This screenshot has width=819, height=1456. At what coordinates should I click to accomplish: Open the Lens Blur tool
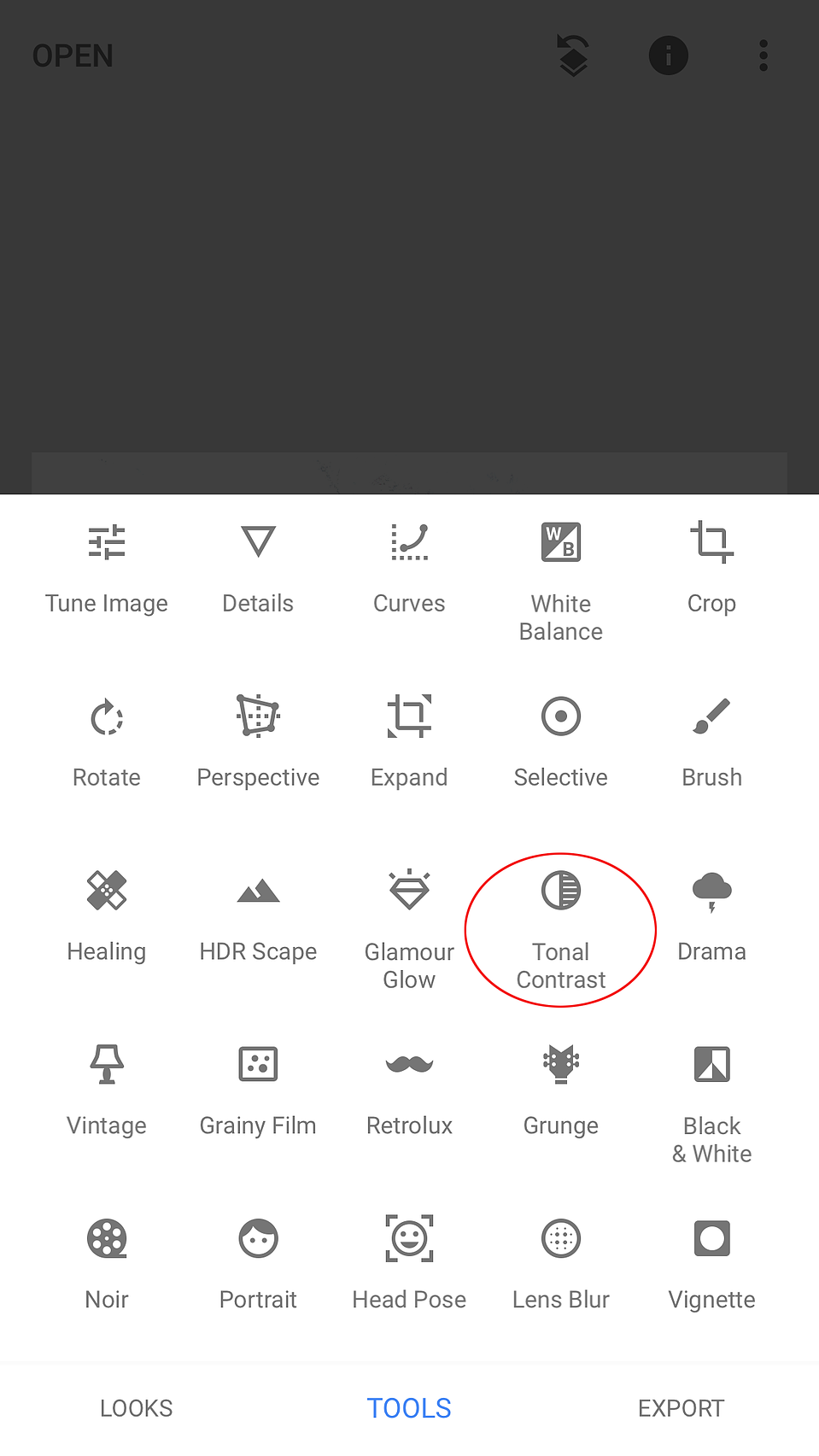click(560, 1264)
